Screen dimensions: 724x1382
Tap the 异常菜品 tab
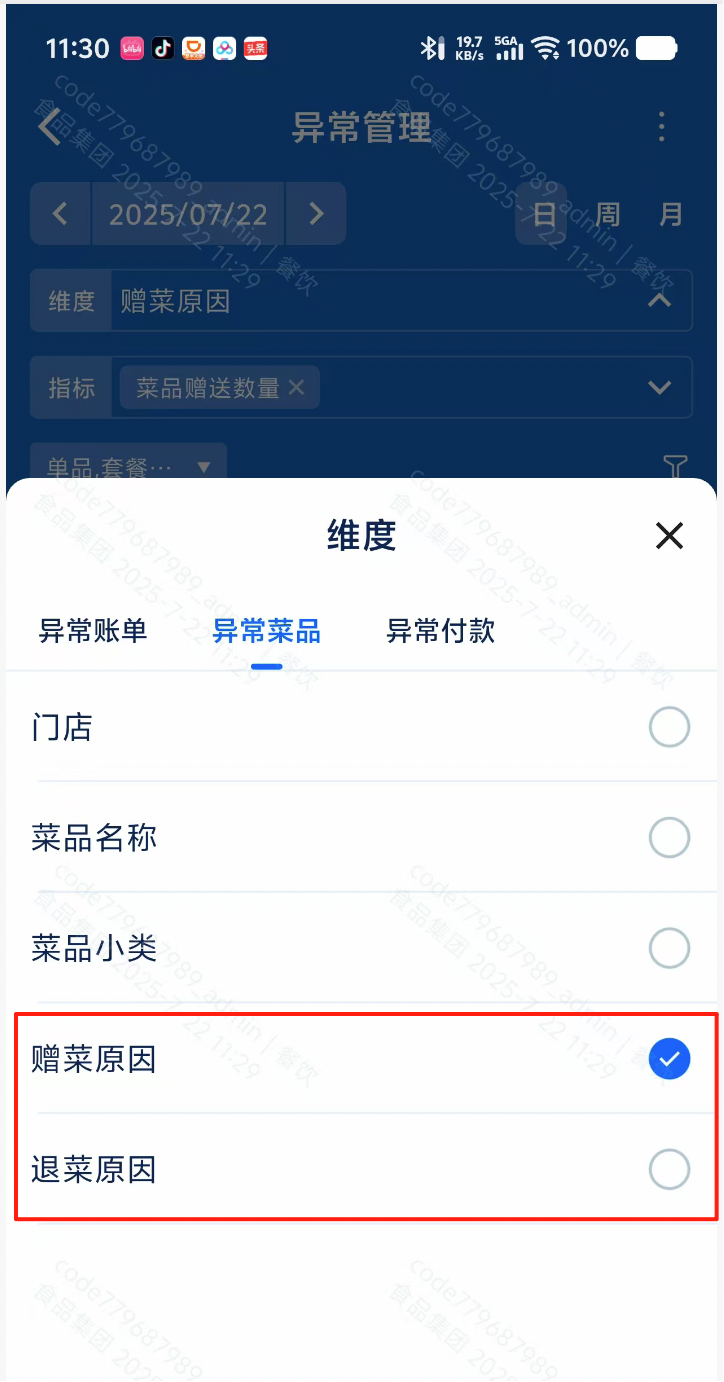tap(266, 631)
